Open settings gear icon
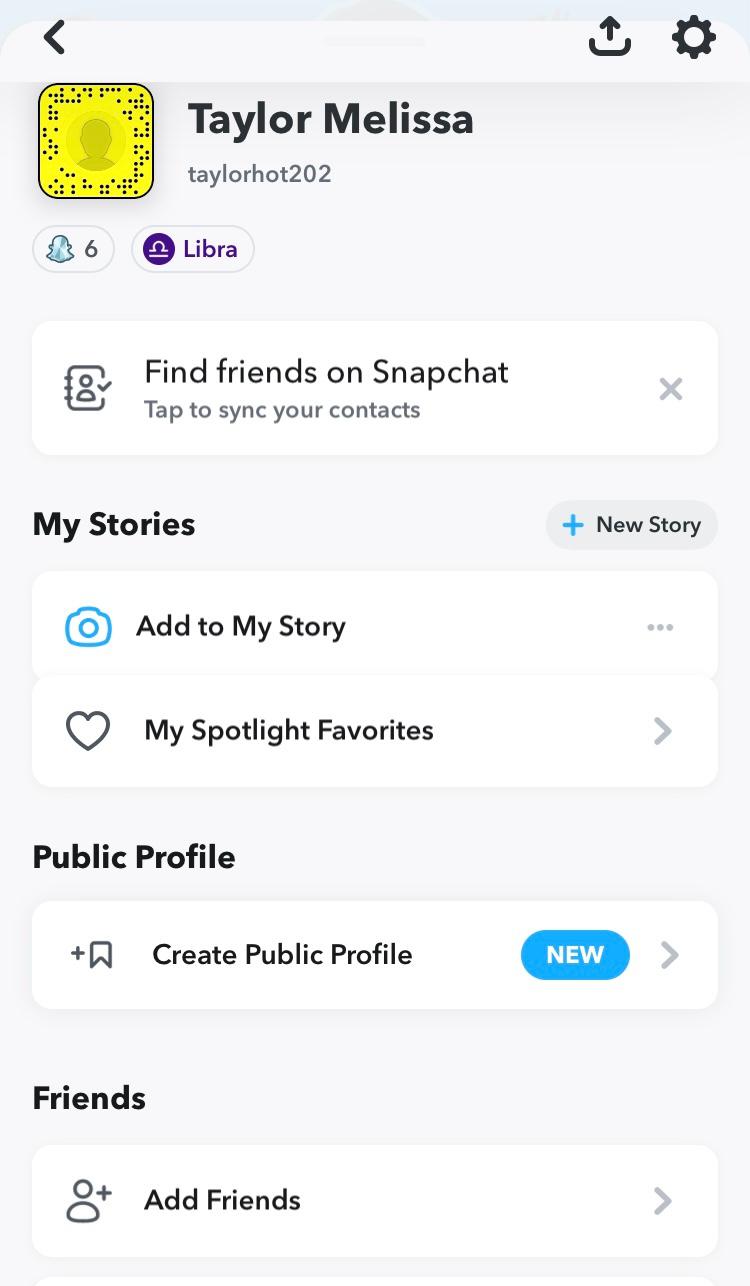Screen dimensions: 750x1286 coord(693,38)
